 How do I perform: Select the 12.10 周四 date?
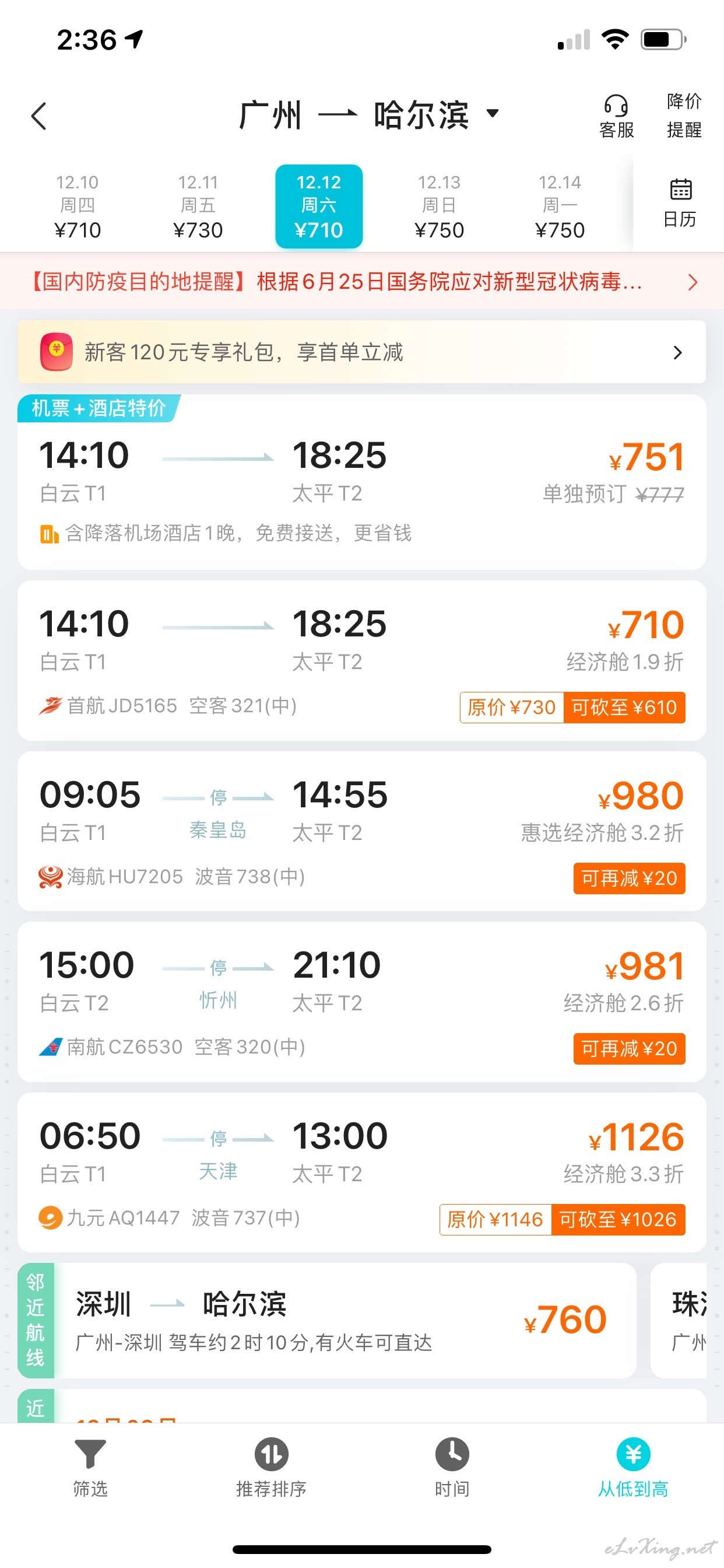(78, 207)
